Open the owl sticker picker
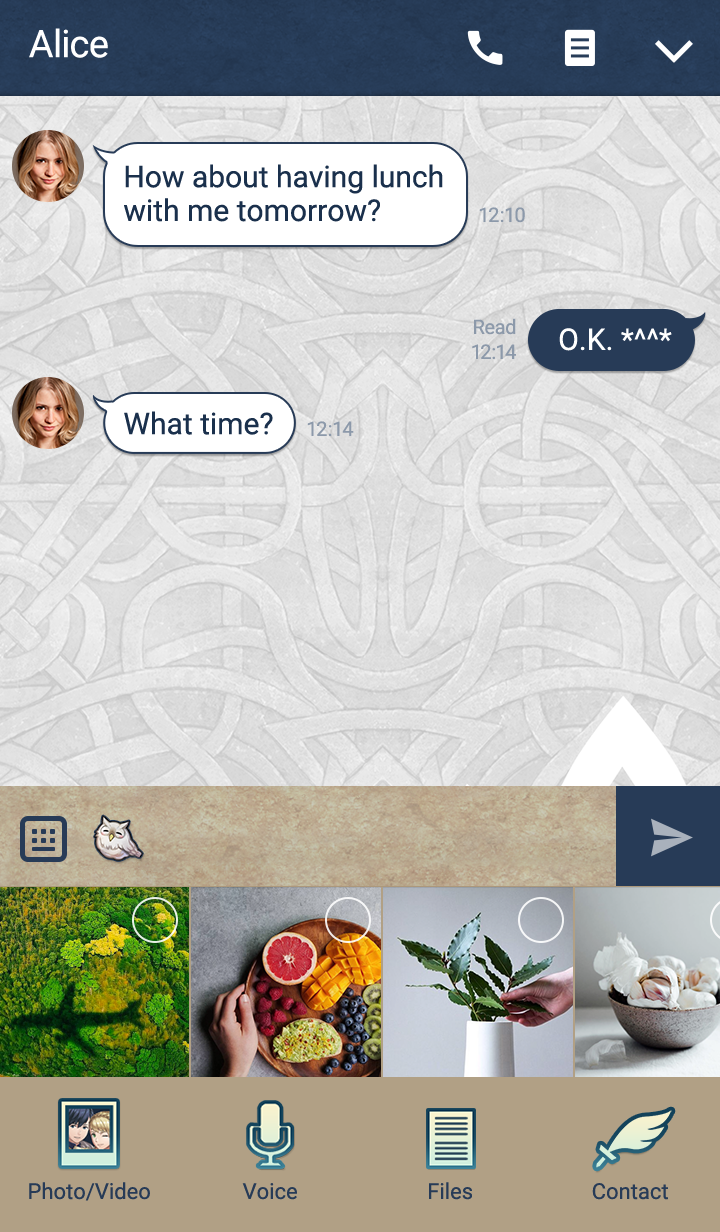720x1232 pixels. point(118,838)
